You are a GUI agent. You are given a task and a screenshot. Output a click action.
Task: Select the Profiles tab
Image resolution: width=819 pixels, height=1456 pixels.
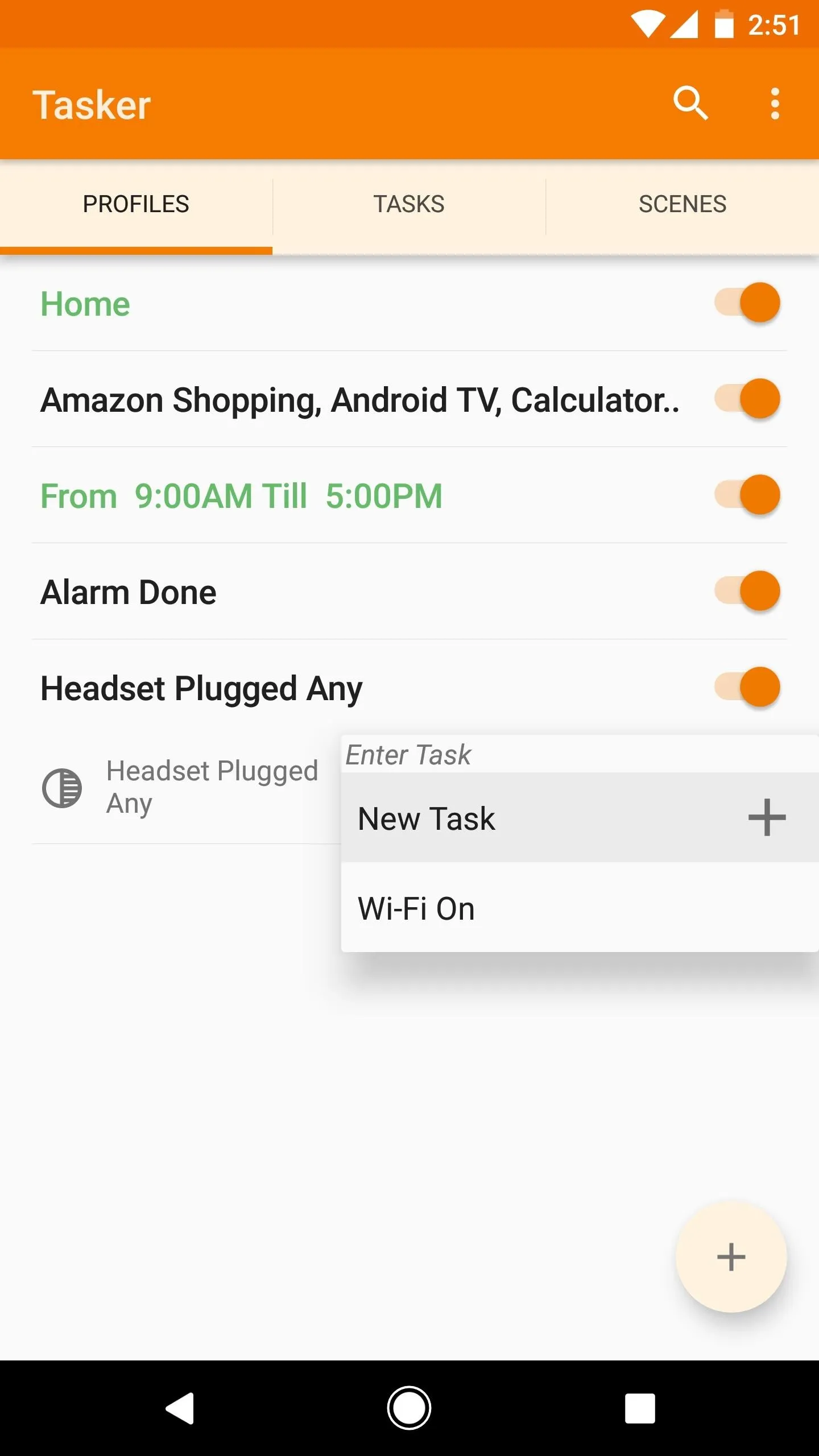tap(136, 204)
